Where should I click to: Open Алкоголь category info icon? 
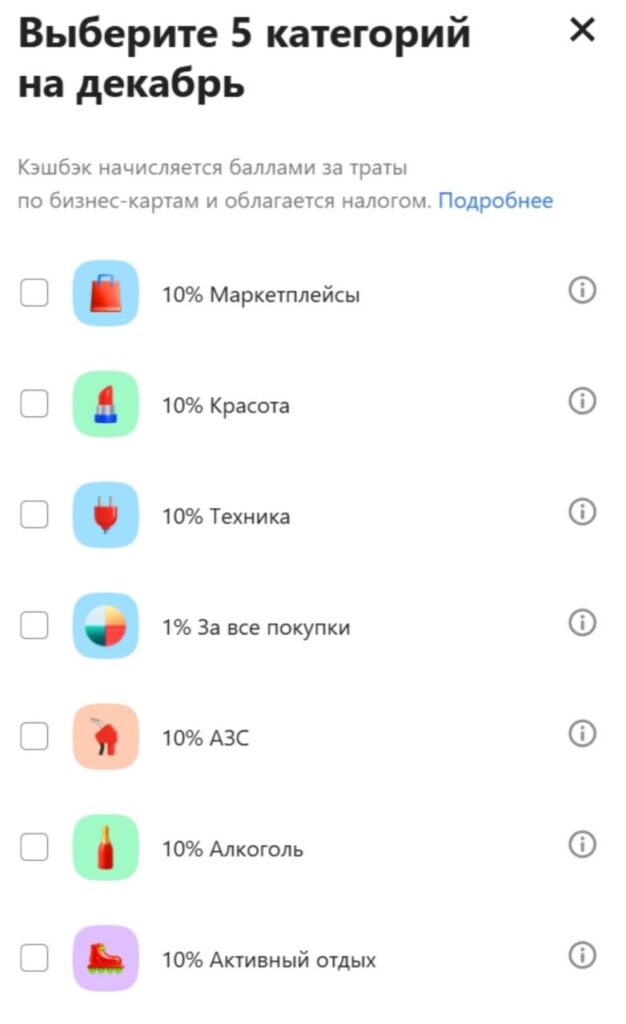(582, 845)
